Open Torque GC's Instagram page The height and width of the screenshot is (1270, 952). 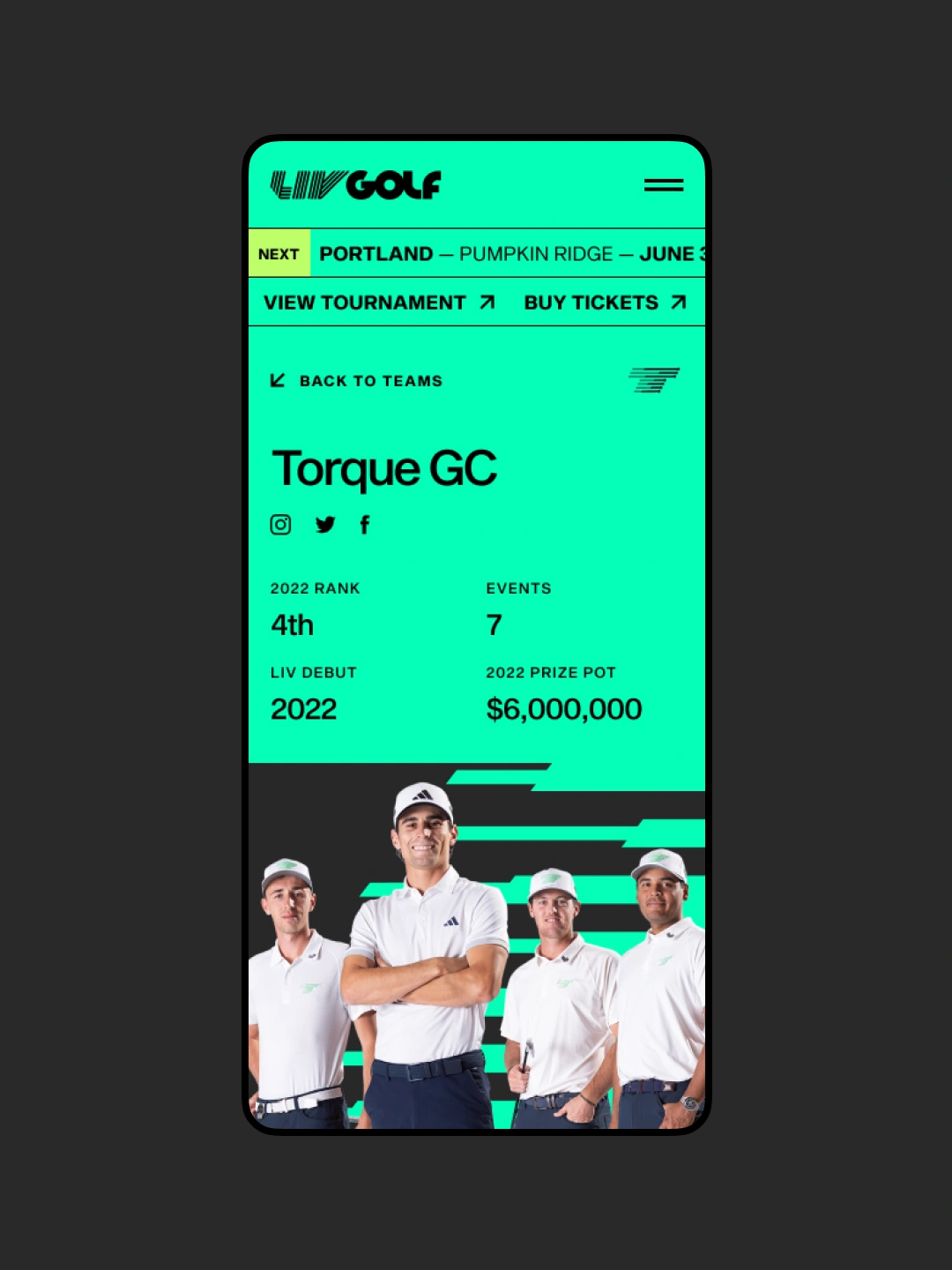point(280,525)
